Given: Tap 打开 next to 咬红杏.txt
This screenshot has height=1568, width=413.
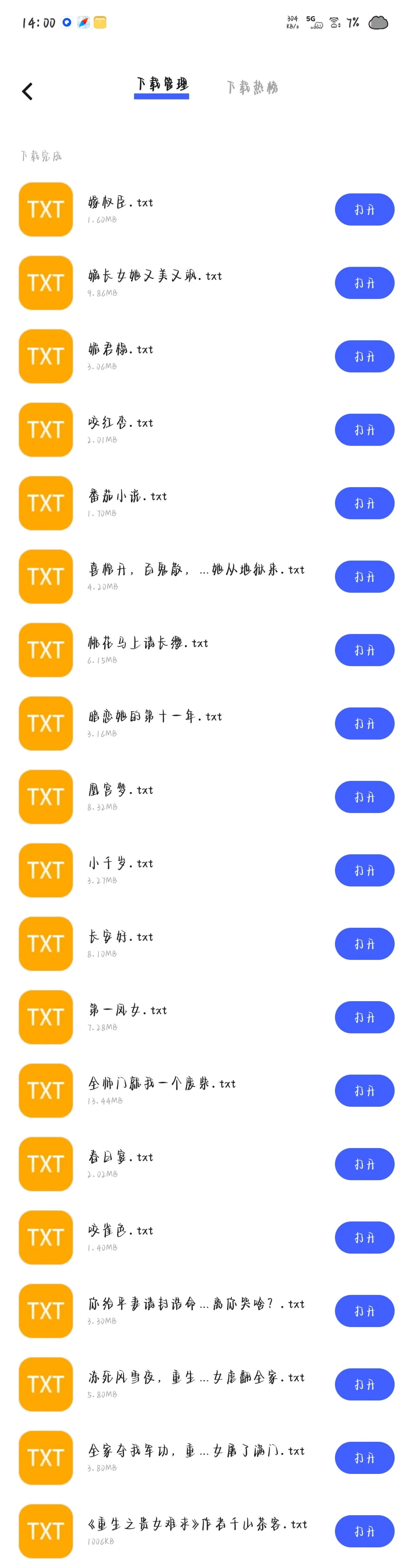Looking at the screenshot, I should [364, 430].
